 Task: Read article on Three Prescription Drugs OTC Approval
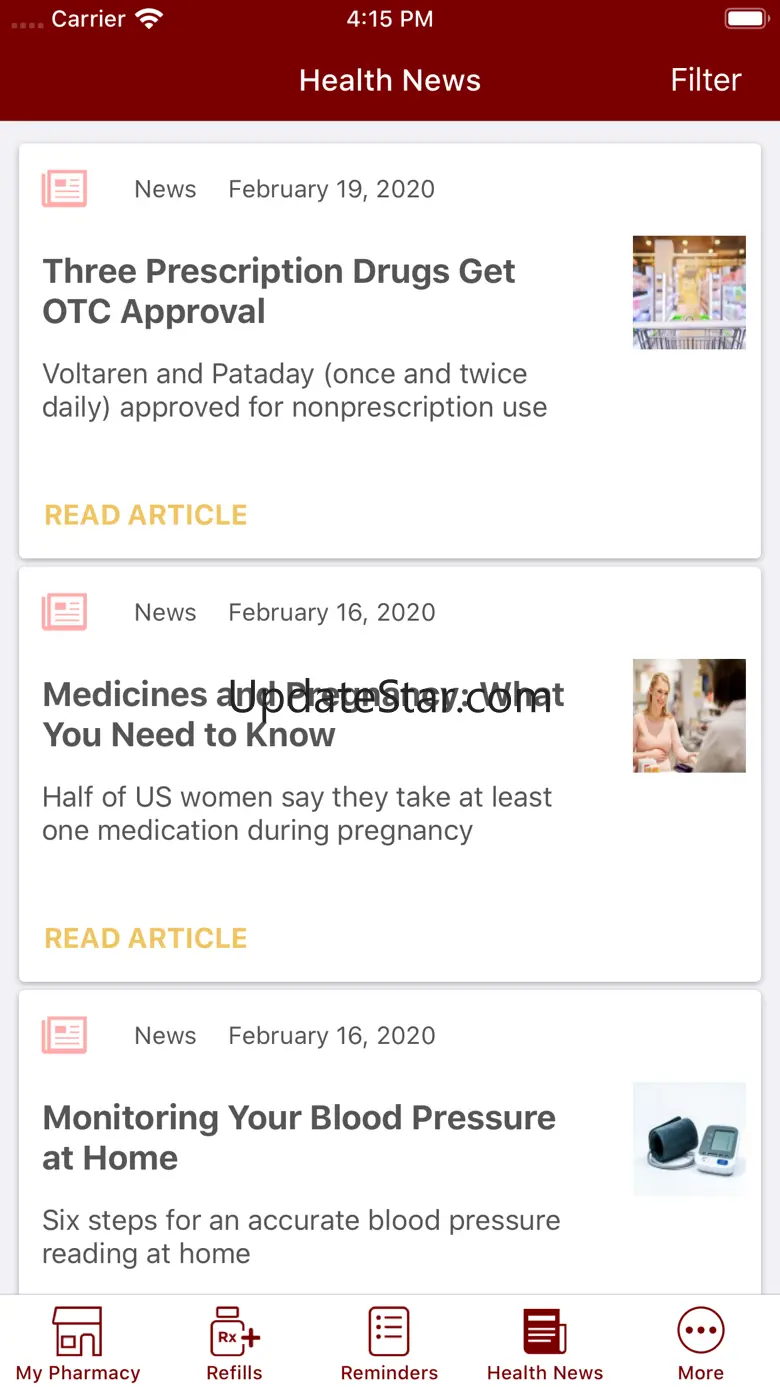146,515
